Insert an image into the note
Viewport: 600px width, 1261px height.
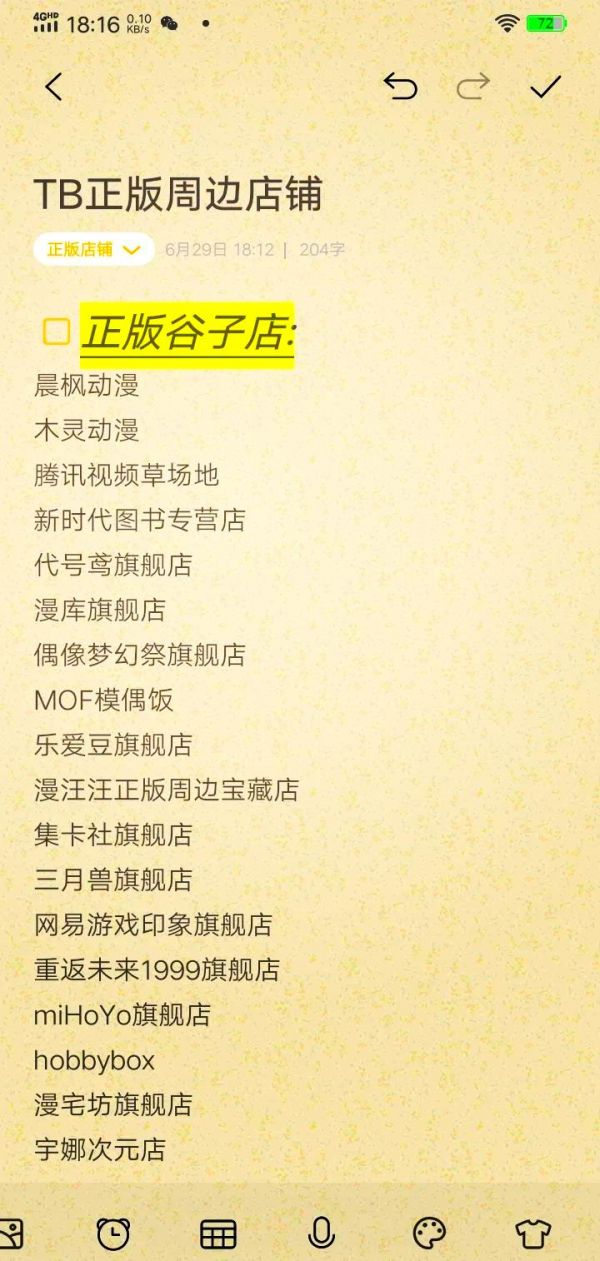(8, 1234)
